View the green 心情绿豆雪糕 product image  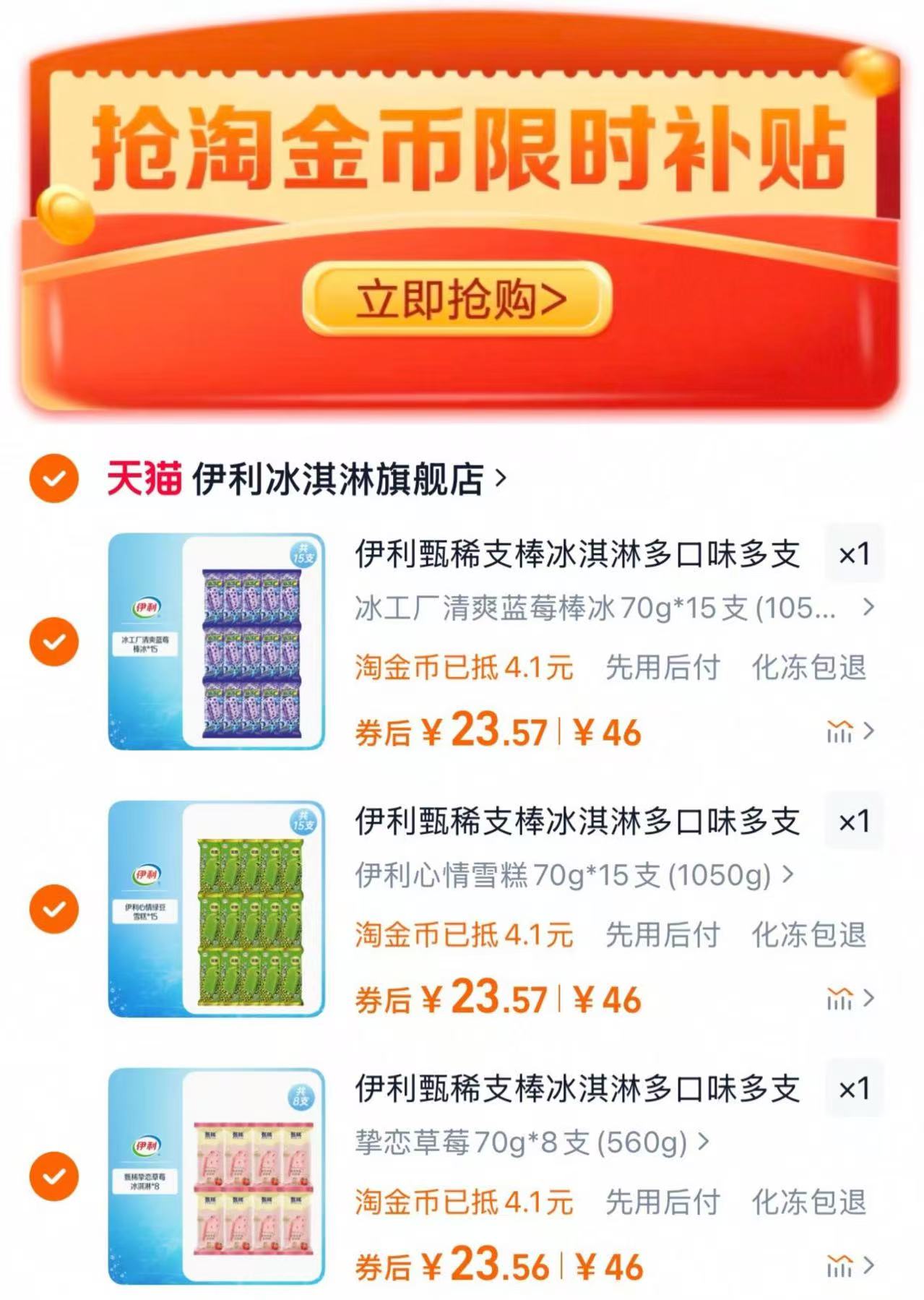(x=216, y=908)
